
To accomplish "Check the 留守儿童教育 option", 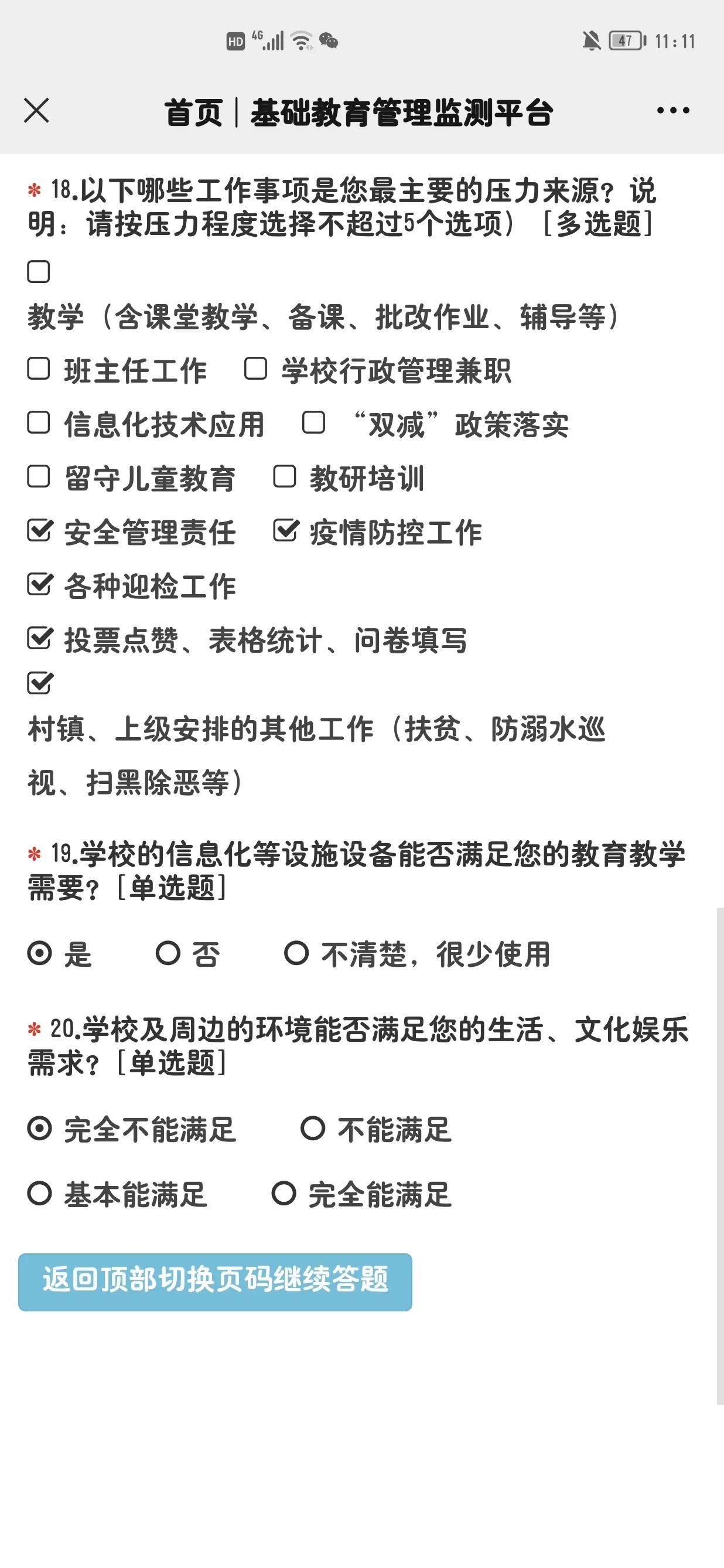I will 38,478.
